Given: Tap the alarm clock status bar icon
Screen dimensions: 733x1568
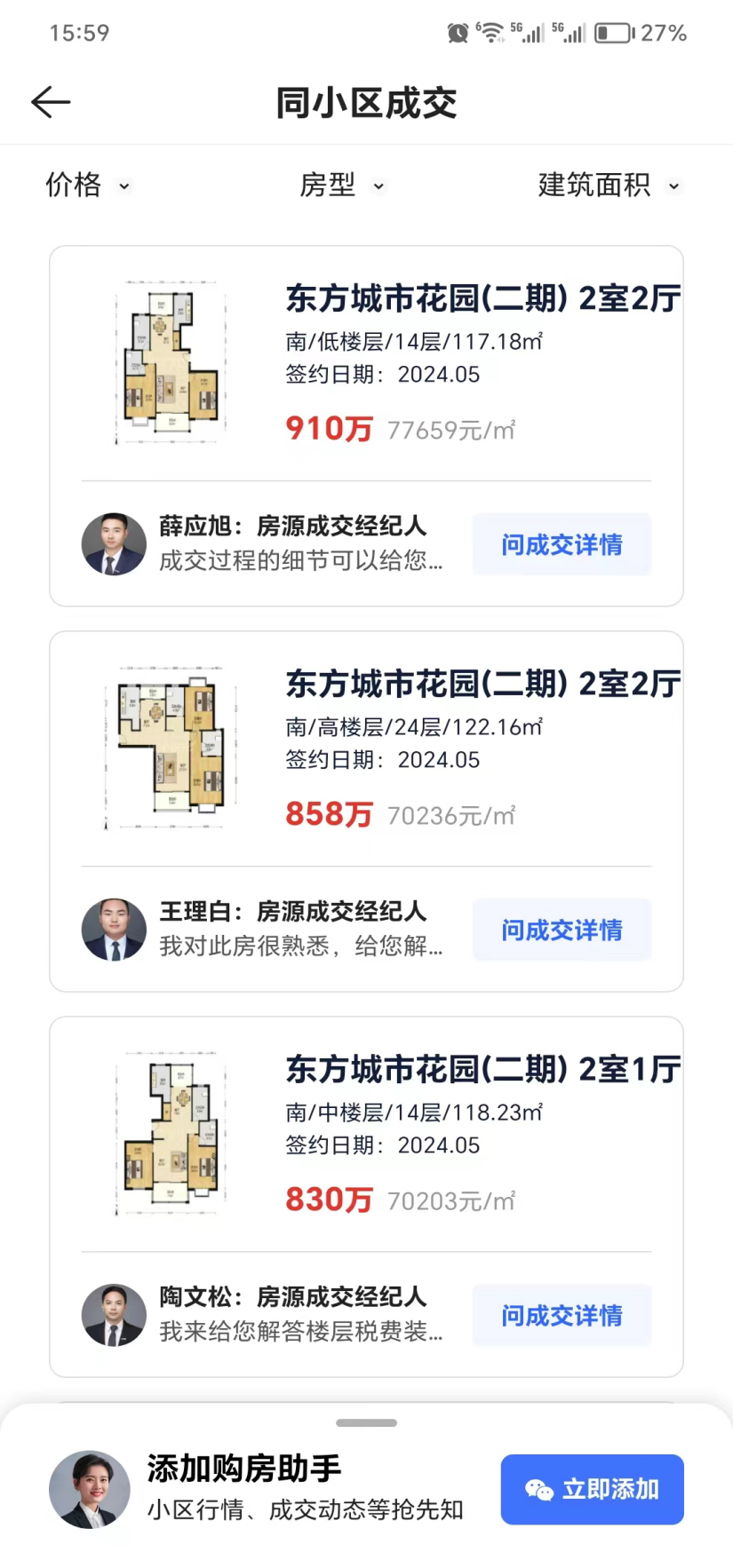Looking at the screenshot, I should click(456, 31).
